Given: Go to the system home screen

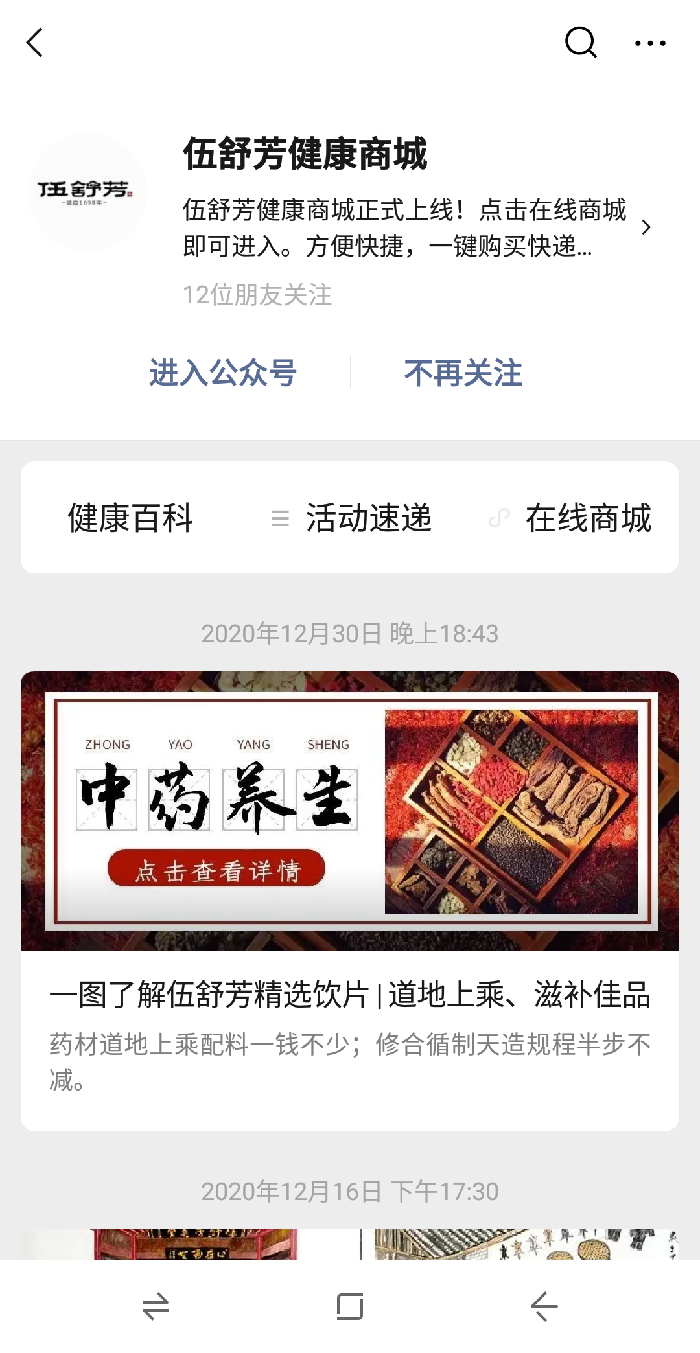Looking at the screenshot, I should tap(349, 1306).
